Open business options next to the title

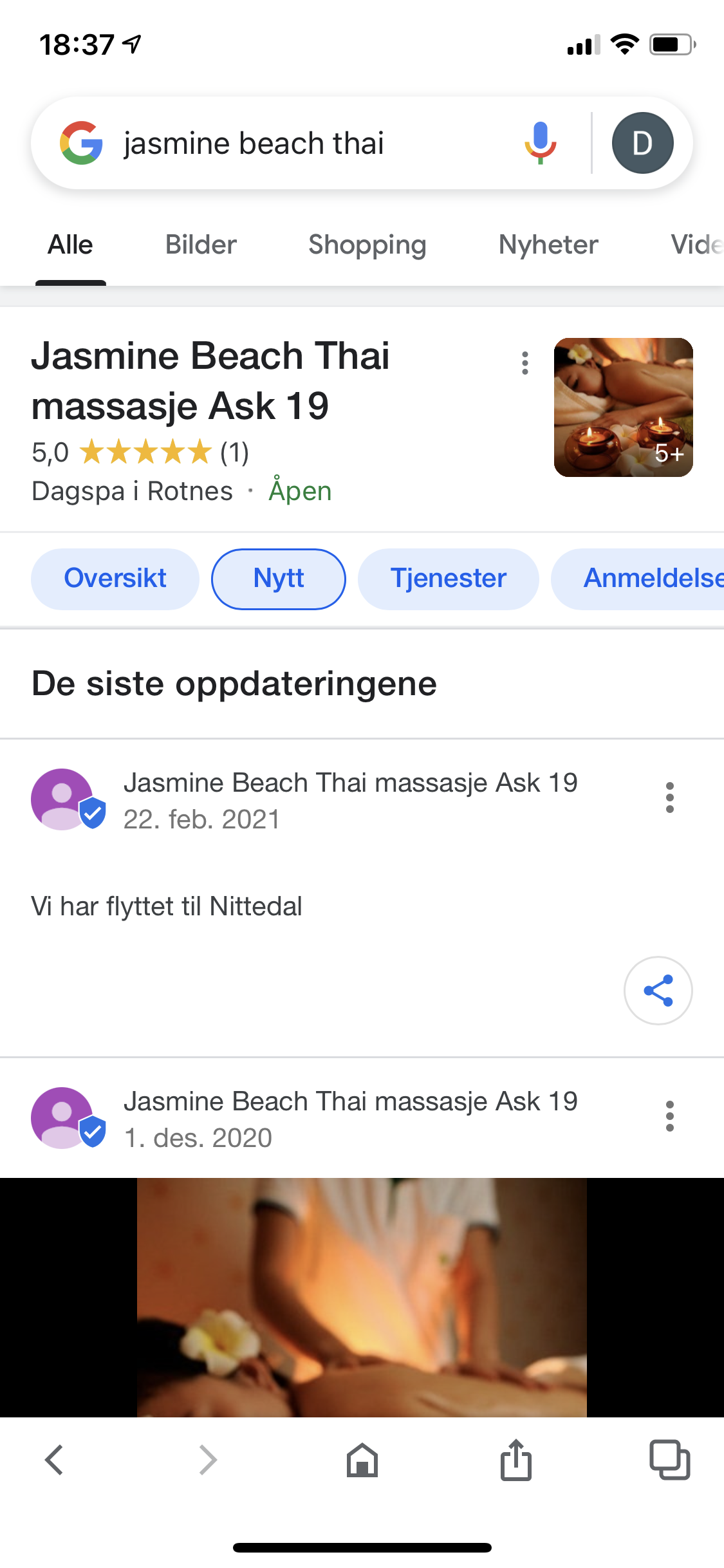coord(525,363)
